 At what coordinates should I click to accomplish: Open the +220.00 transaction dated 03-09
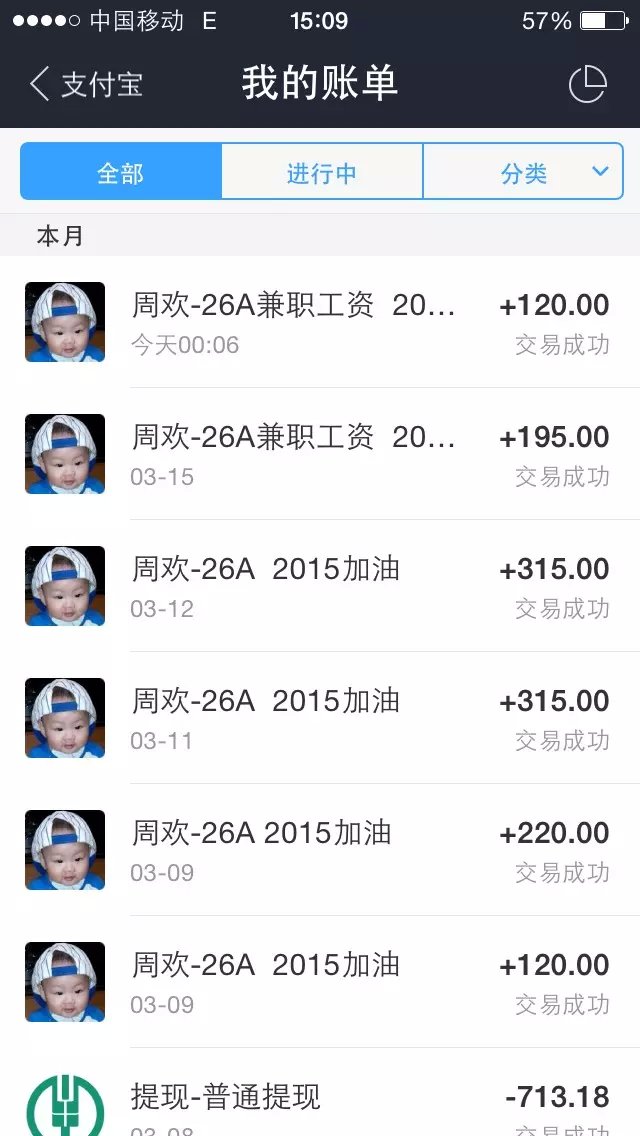coord(320,849)
